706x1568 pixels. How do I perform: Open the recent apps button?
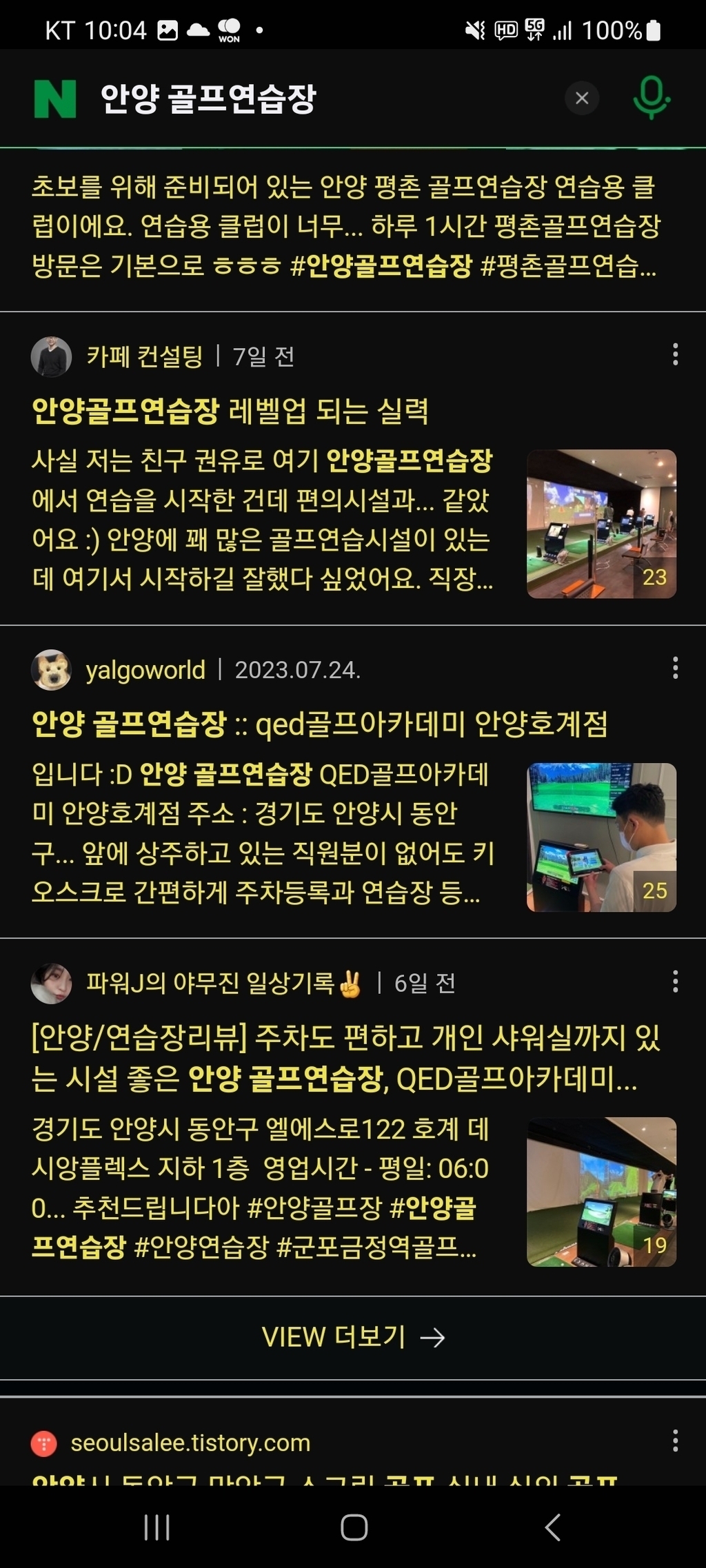(x=157, y=1527)
